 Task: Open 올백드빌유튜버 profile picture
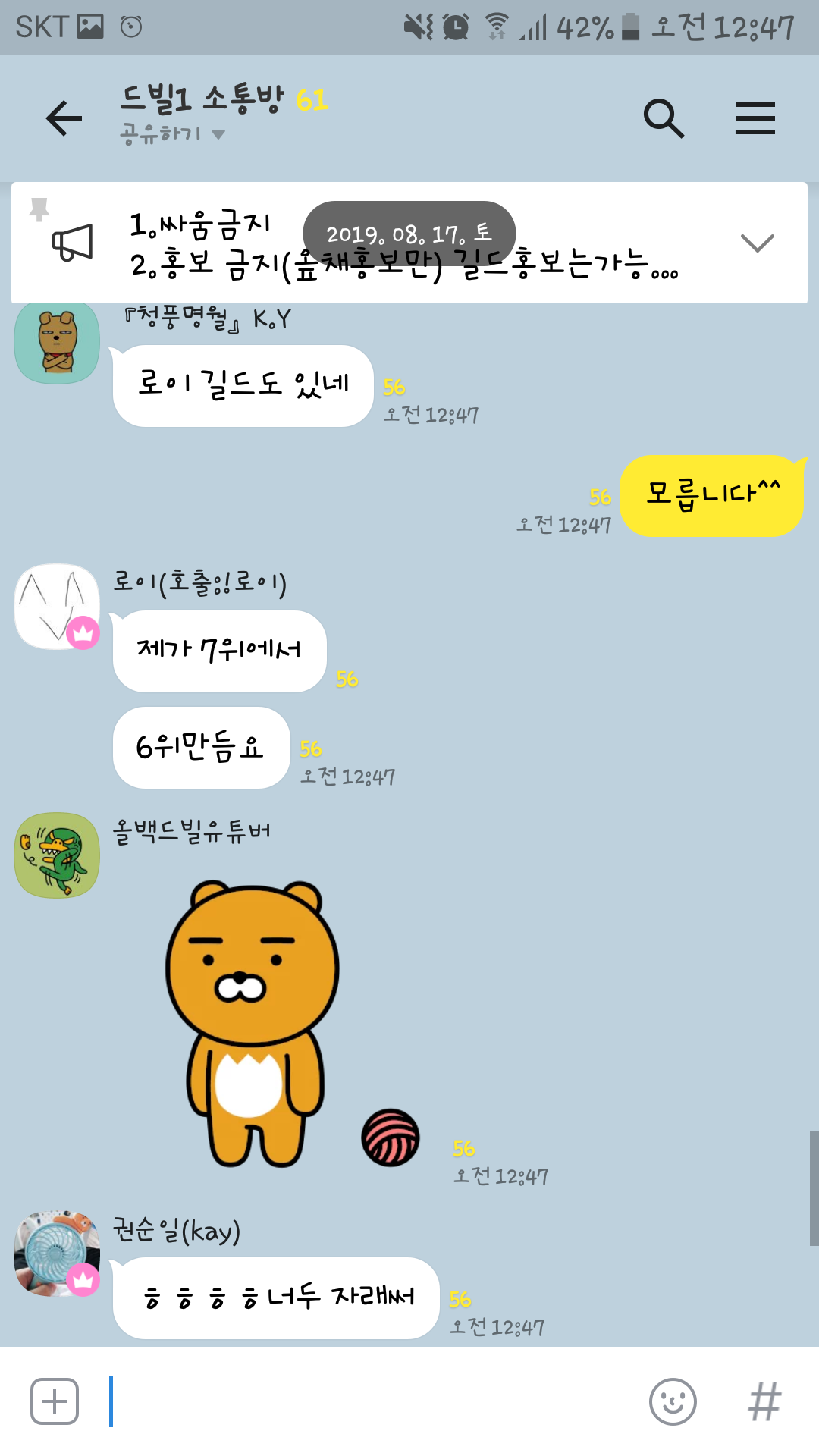[57, 855]
